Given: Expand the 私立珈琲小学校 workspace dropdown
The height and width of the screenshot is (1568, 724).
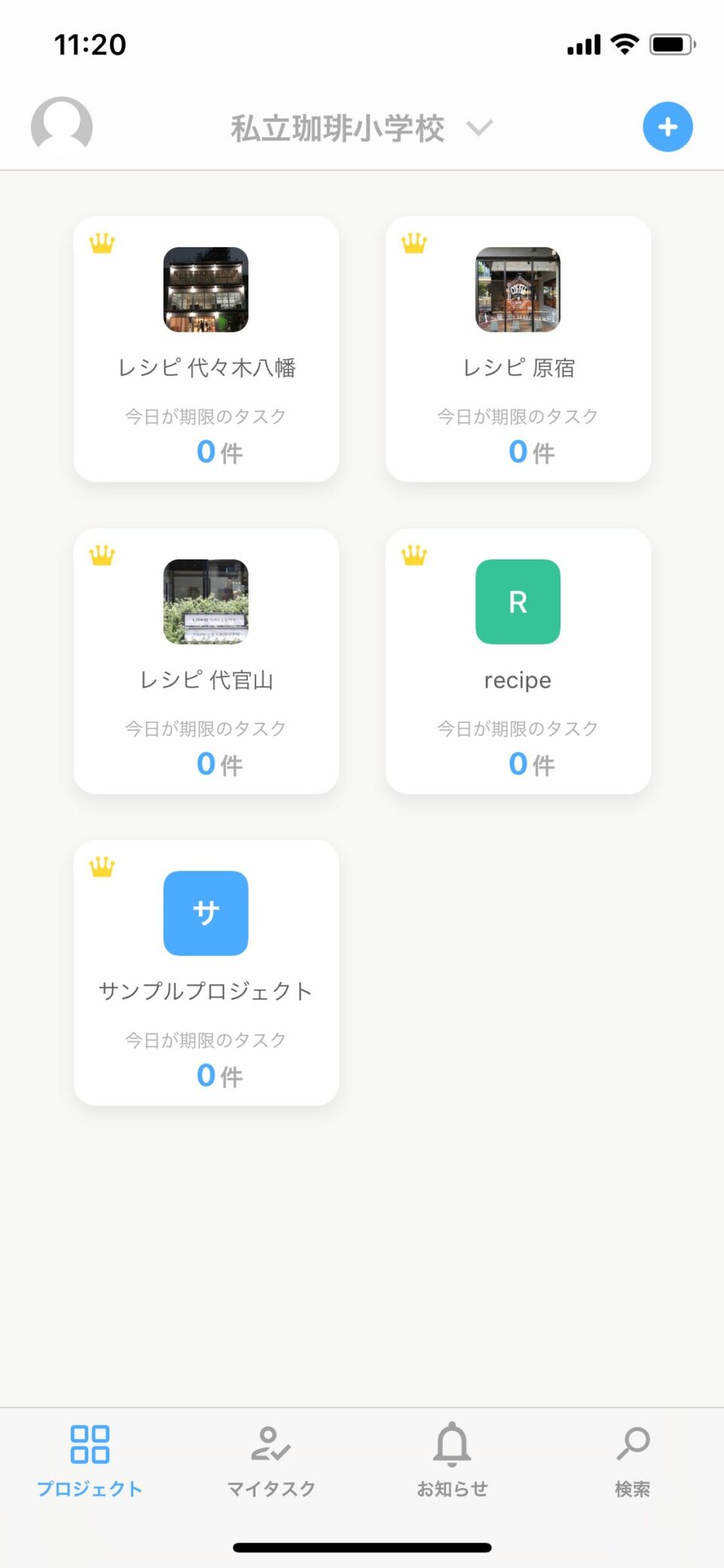Looking at the screenshot, I should point(362,128).
